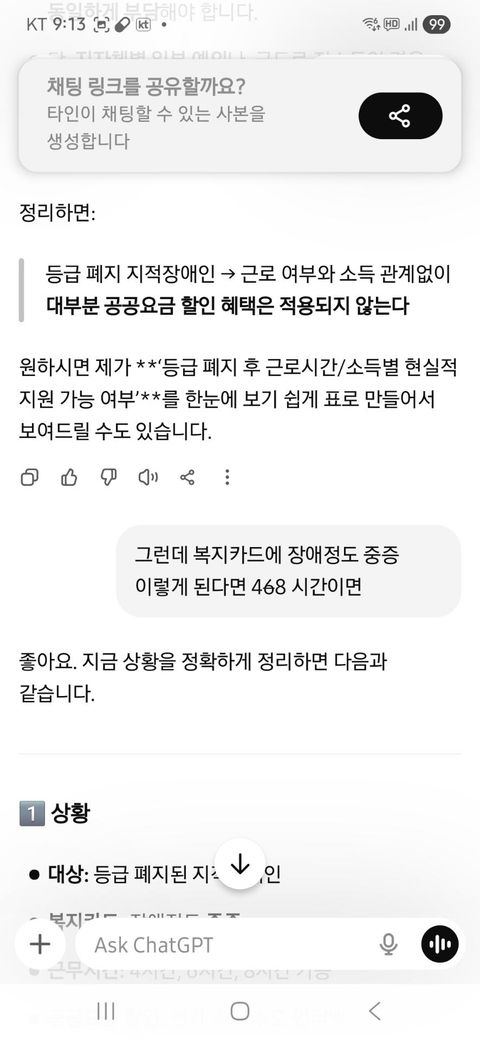Share the response using the icon under the message
The width and height of the screenshot is (480, 1040).
click(188, 477)
